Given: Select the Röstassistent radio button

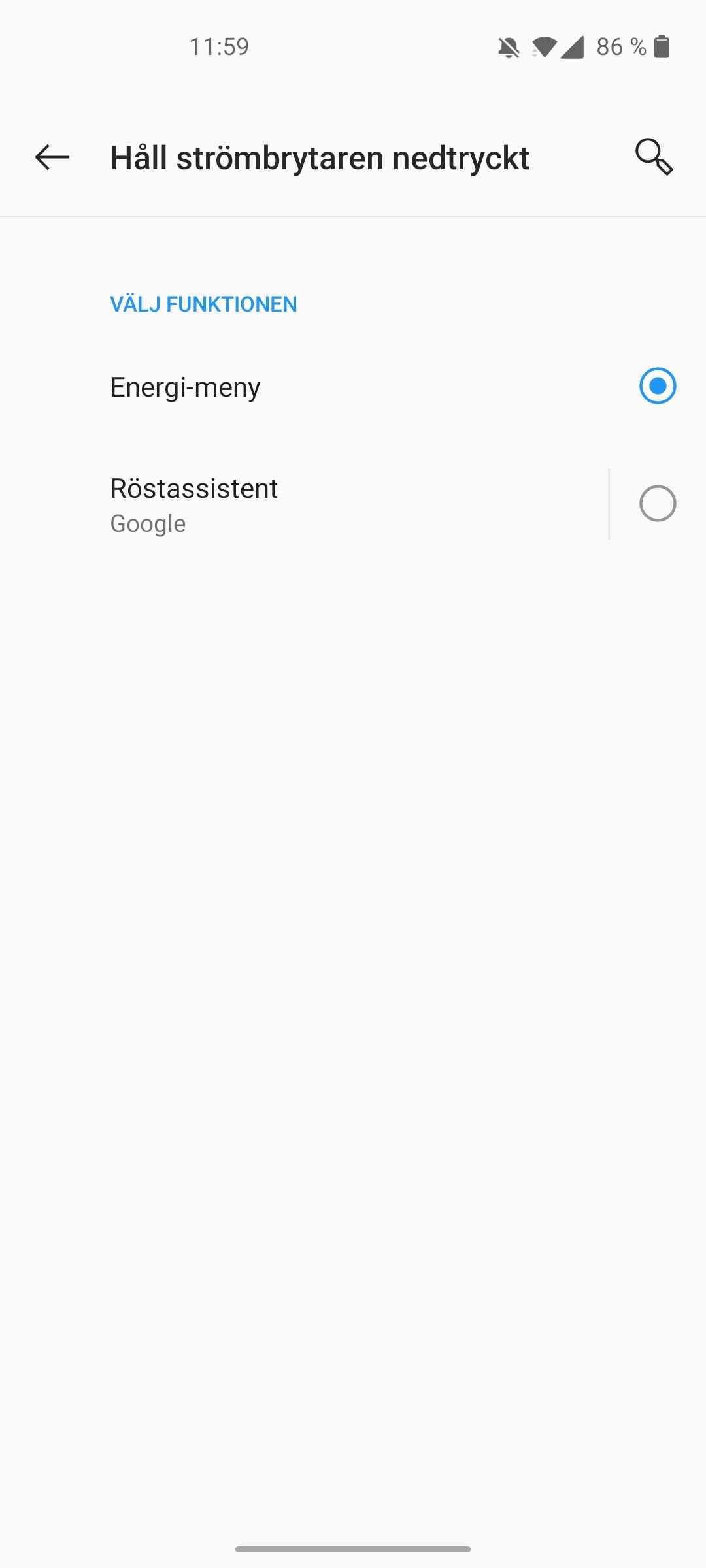Looking at the screenshot, I should point(658,504).
